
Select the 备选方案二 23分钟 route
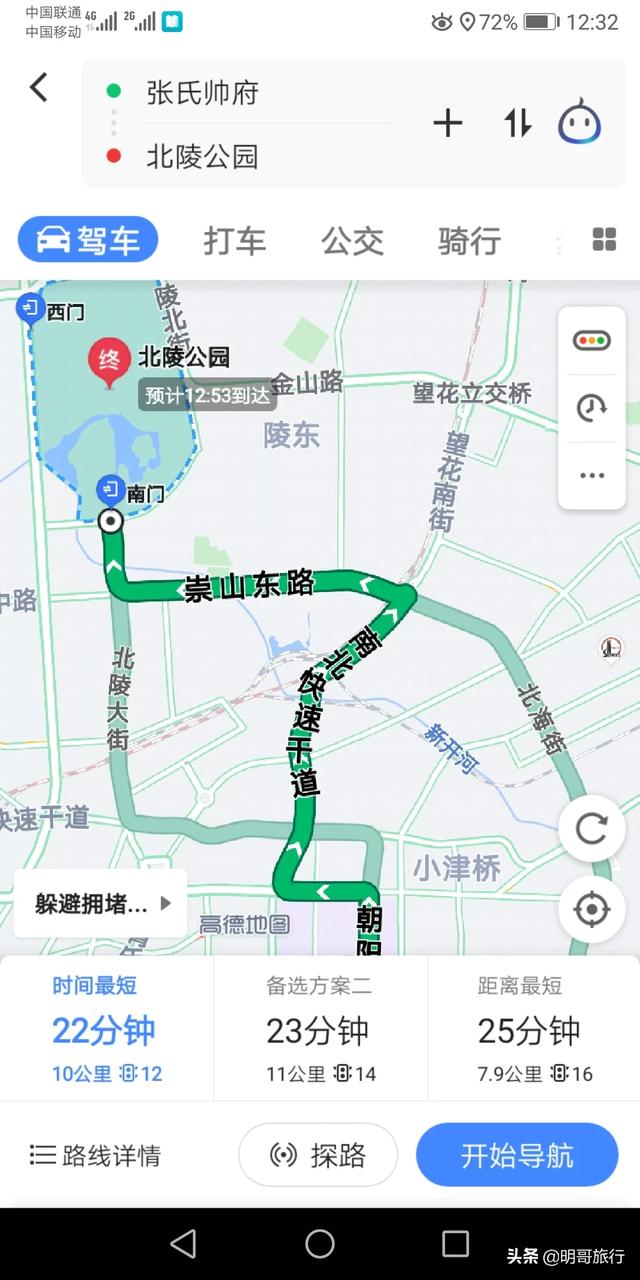click(x=320, y=1029)
